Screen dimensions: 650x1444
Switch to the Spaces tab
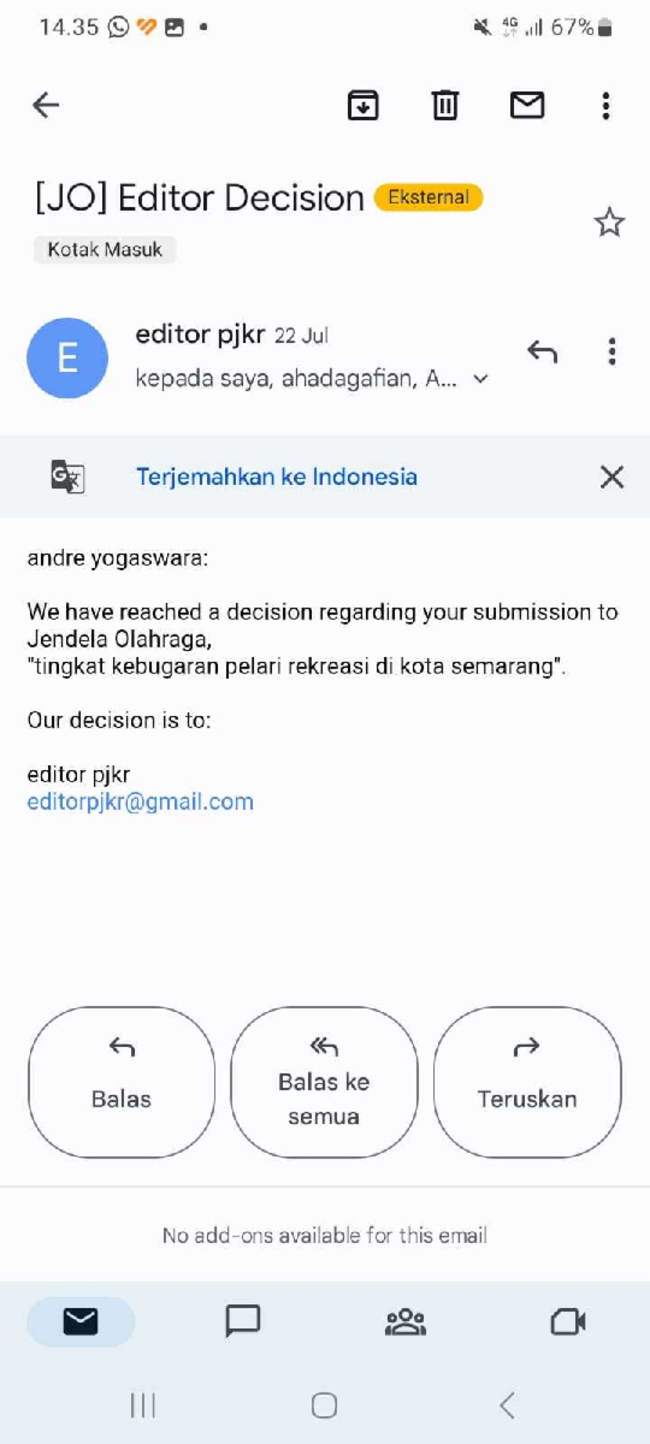(405, 1322)
